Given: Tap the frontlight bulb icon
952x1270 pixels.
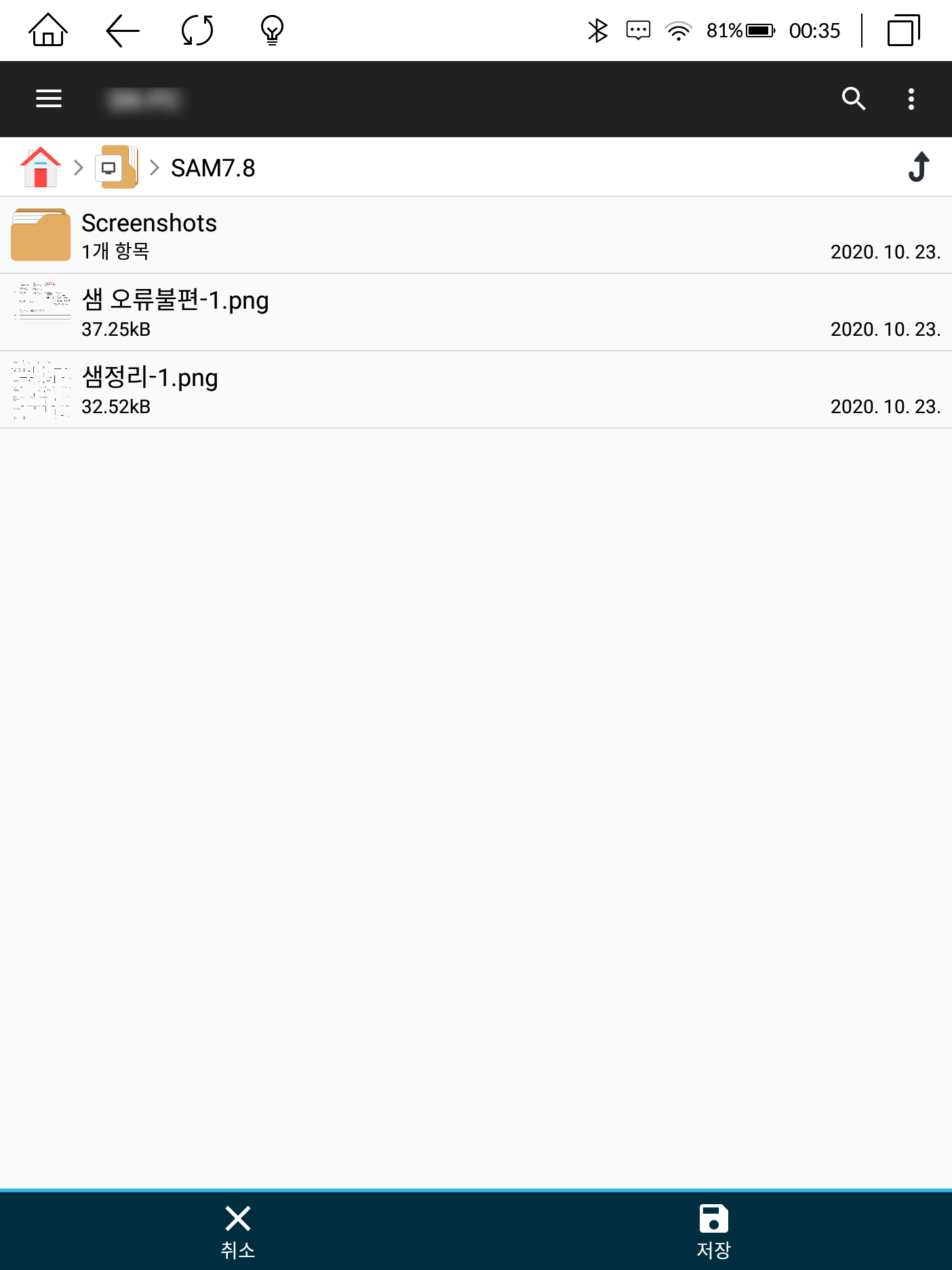Looking at the screenshot, I should [x=271, y=30].
